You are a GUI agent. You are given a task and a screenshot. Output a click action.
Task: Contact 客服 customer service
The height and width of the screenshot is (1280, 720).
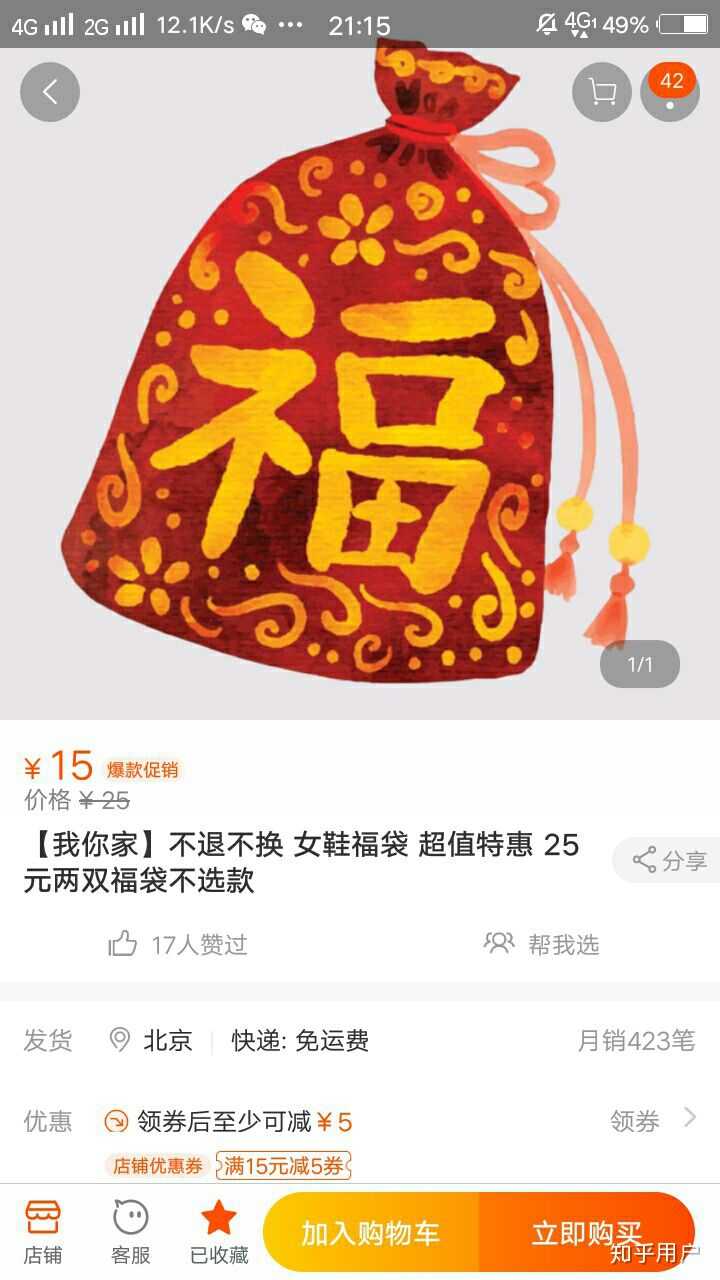pyautogui.click(x=130, y=1231)
